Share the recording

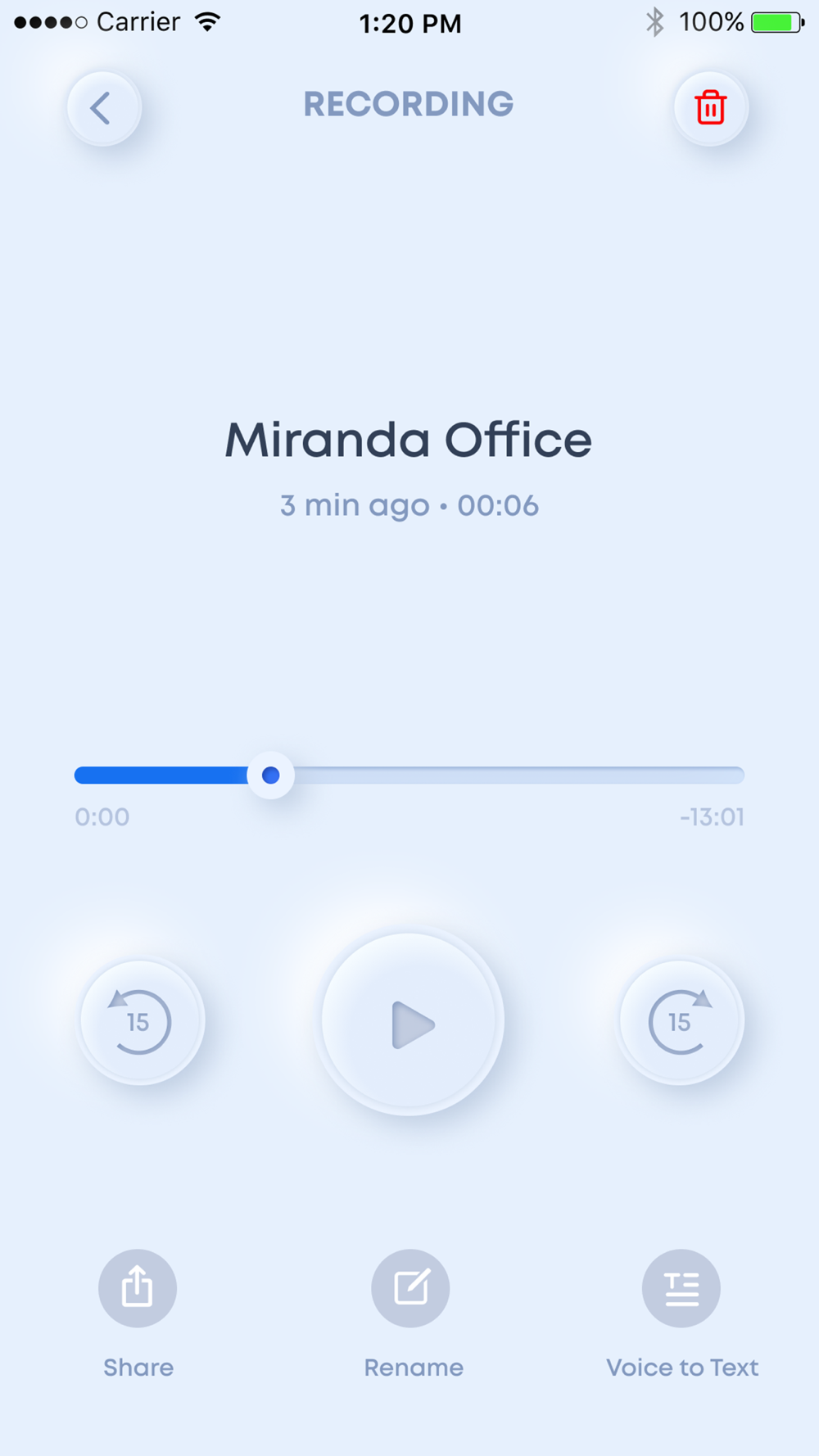138,1288
